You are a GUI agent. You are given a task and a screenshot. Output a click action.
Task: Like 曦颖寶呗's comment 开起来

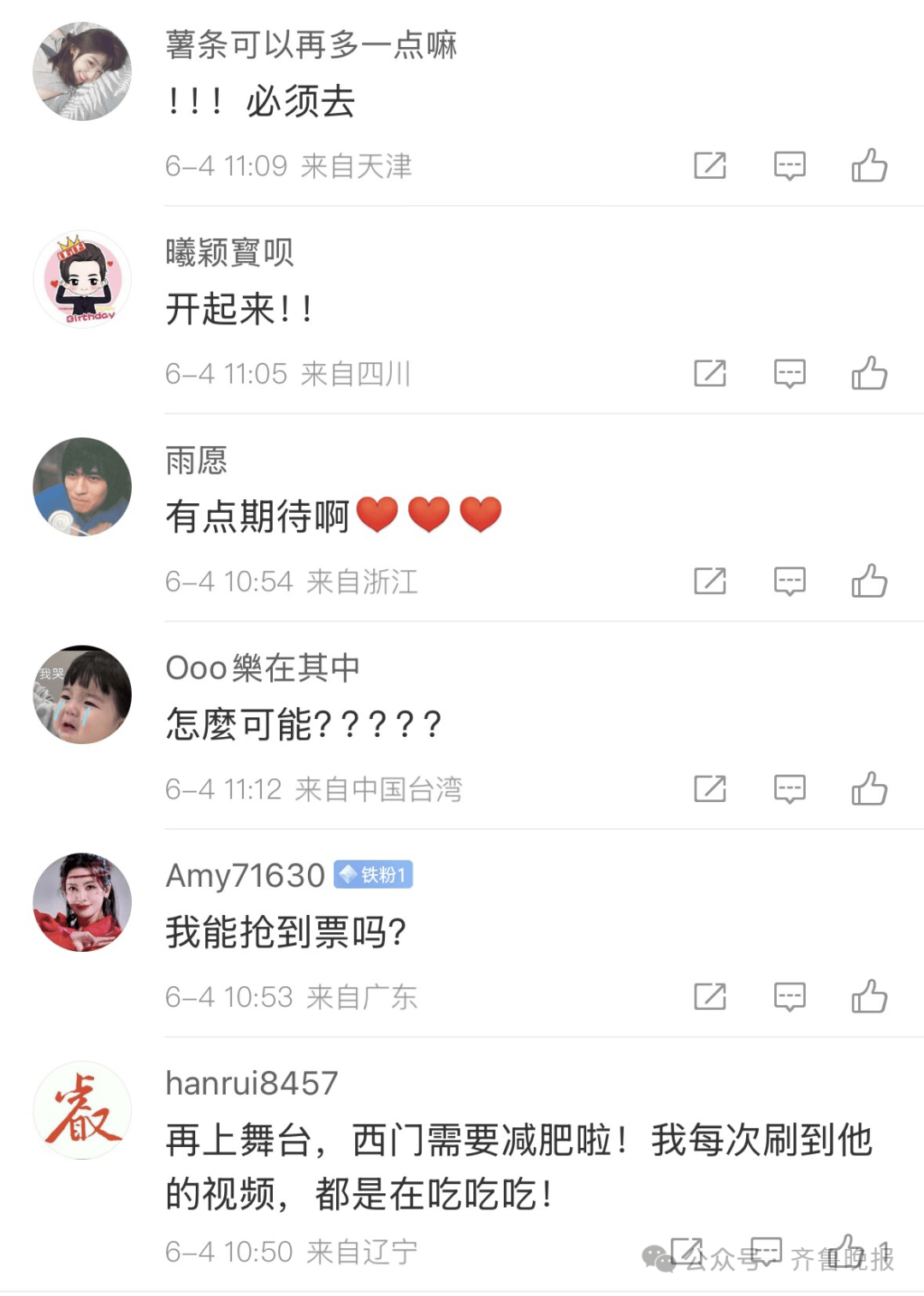pos(869,373)
